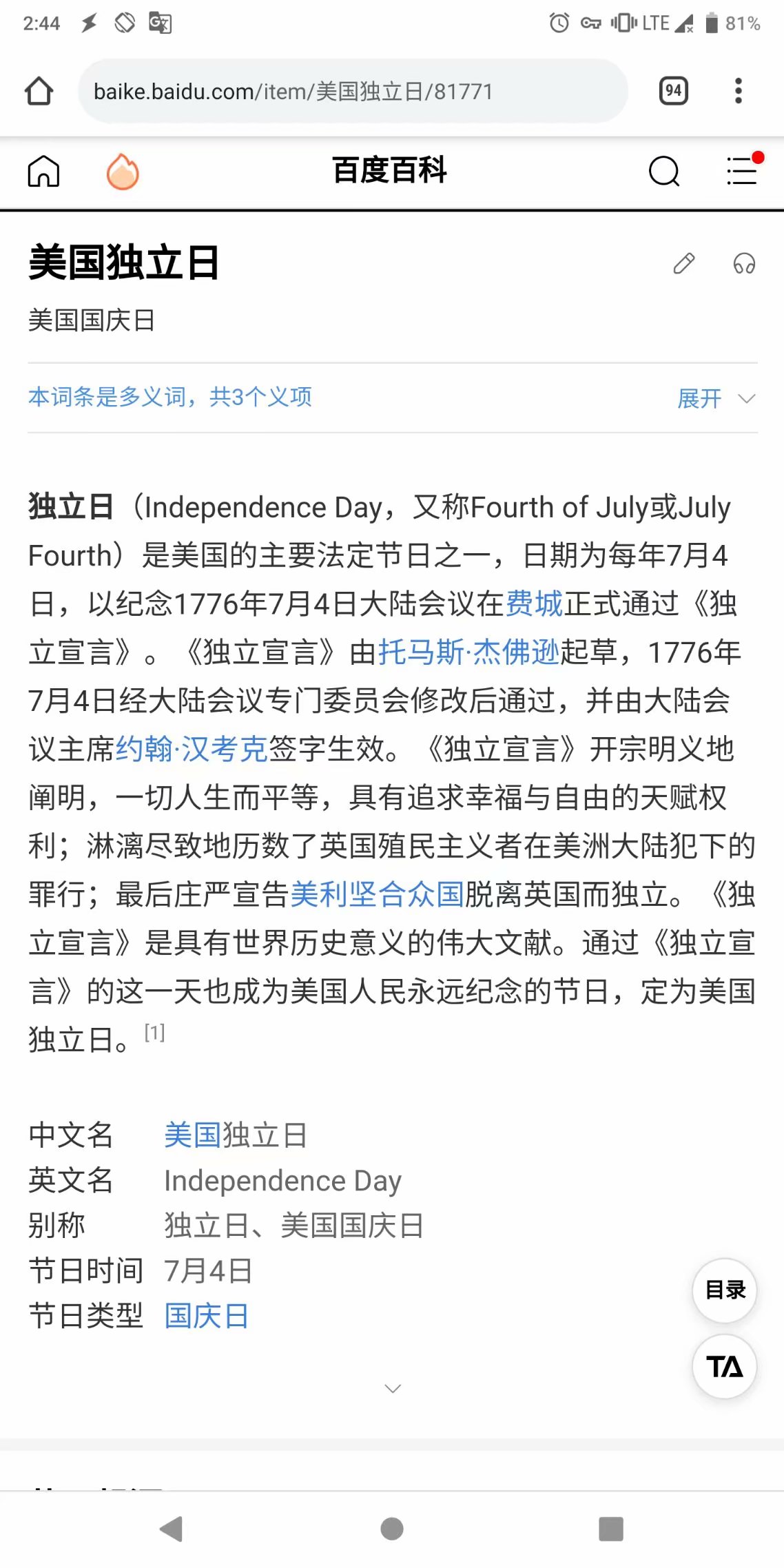Open the trending flame icon
Viewport: 784px width, 1568px height.
[123, 171]
